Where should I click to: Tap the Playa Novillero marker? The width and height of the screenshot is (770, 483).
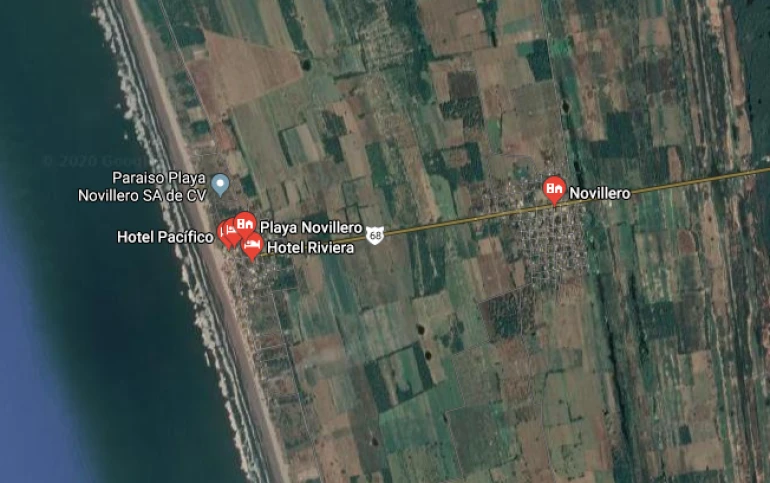[x=244, y=224]
